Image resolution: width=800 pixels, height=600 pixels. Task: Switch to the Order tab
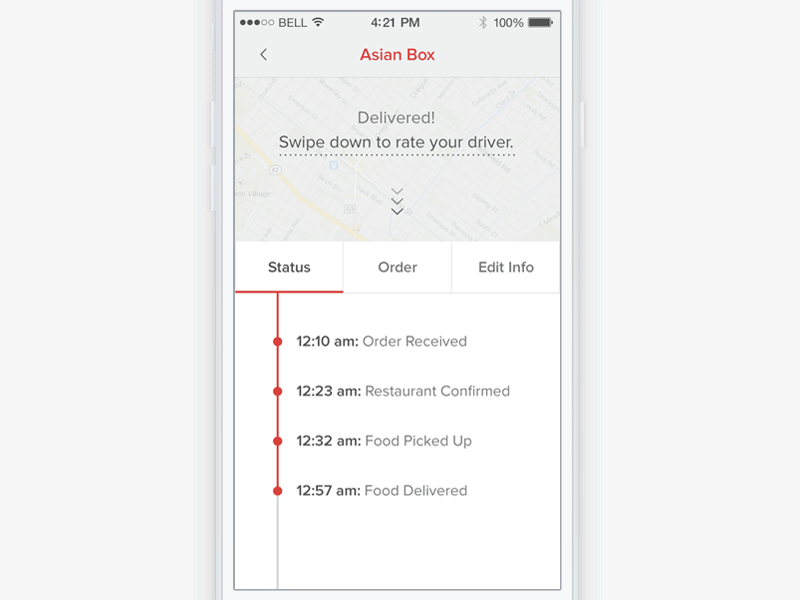(x=397, y=267)
